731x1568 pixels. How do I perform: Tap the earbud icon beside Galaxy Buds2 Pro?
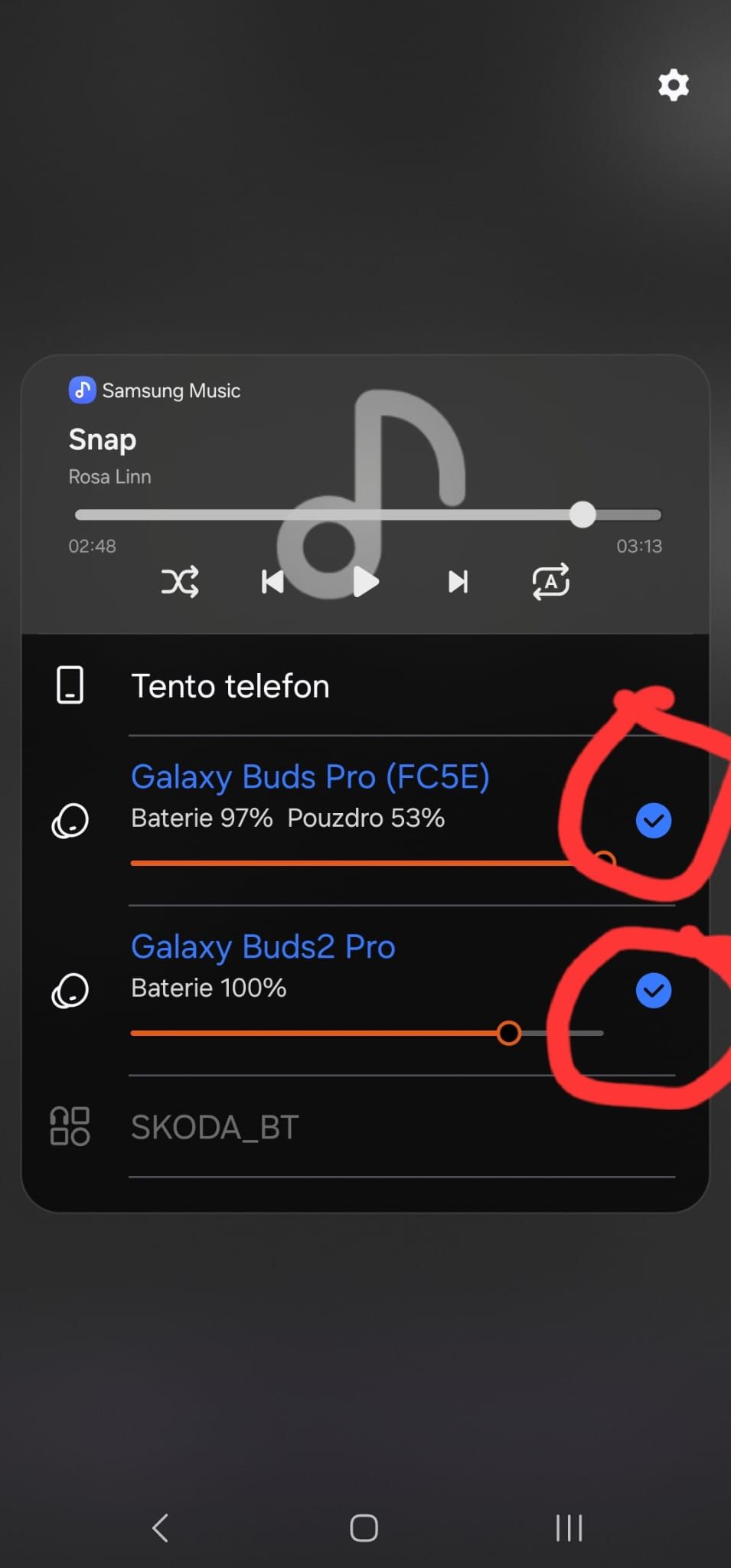tap(70, 990)
